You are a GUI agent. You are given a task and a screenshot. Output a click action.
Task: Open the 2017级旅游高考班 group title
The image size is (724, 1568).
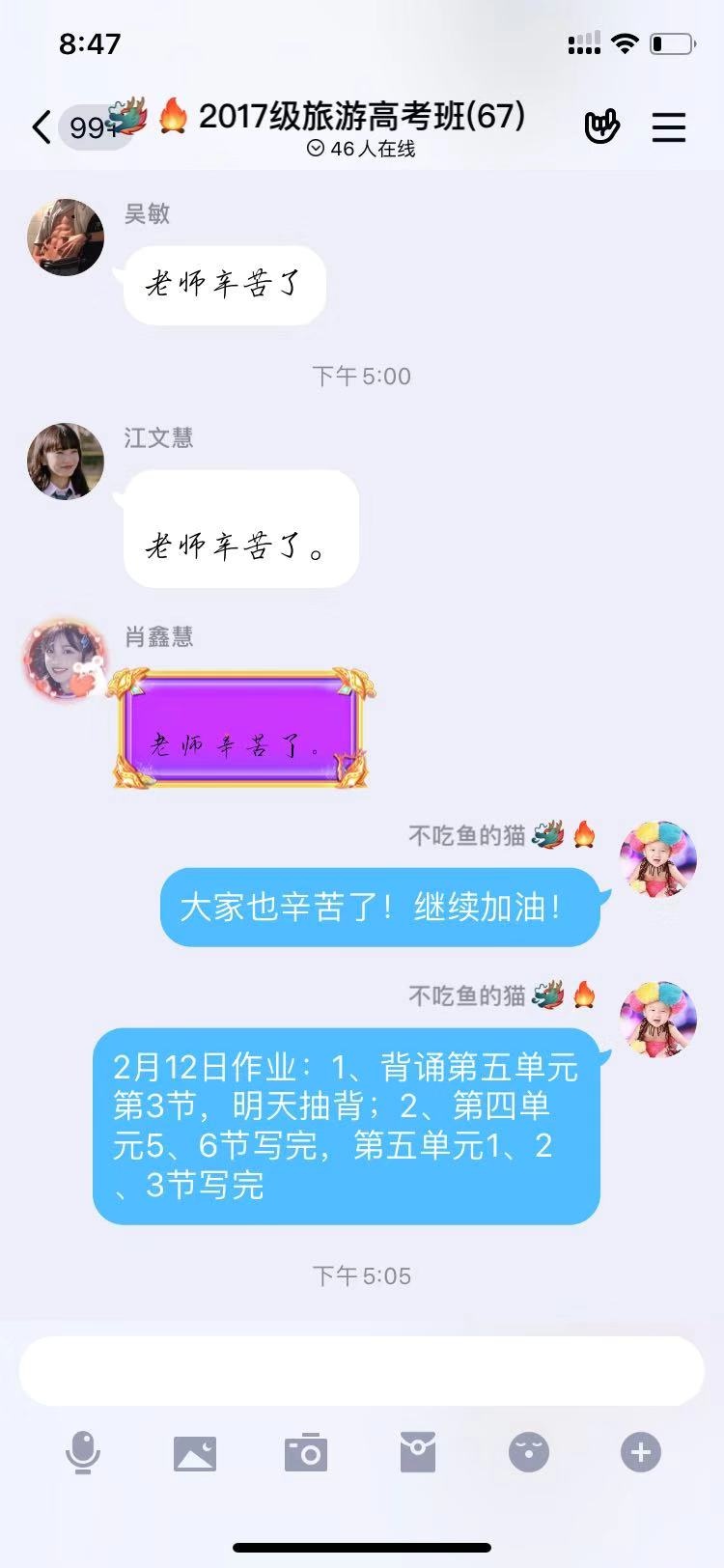[362, 117]
